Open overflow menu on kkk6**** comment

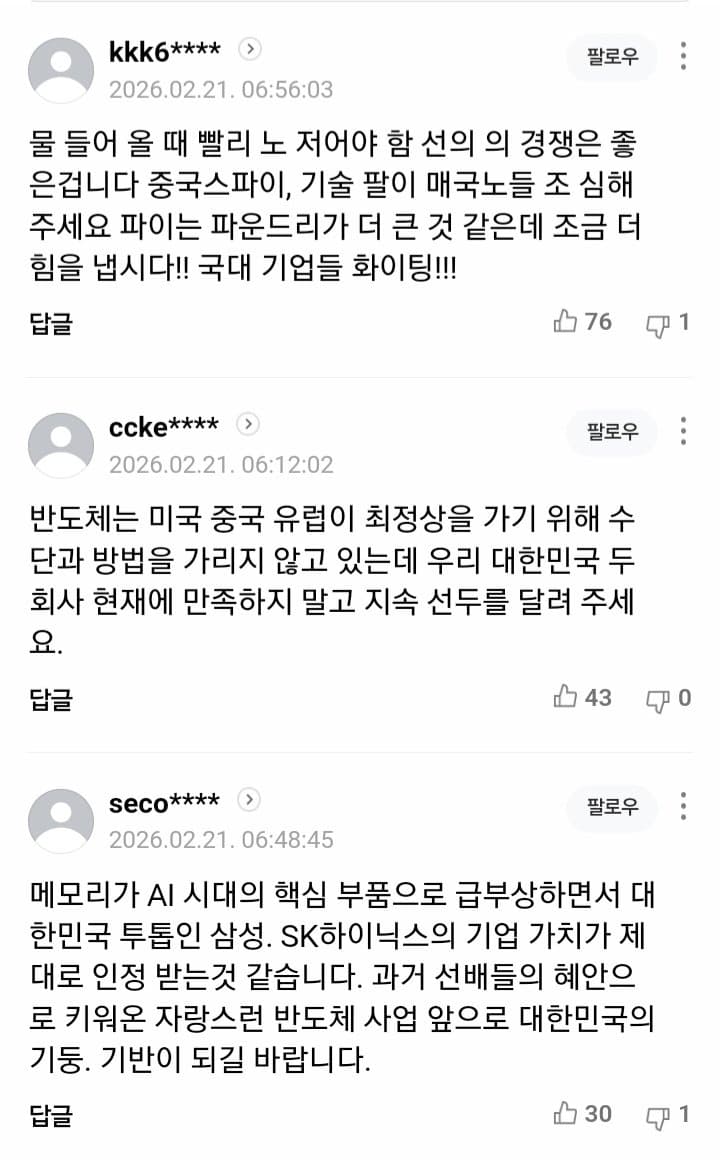683,56
